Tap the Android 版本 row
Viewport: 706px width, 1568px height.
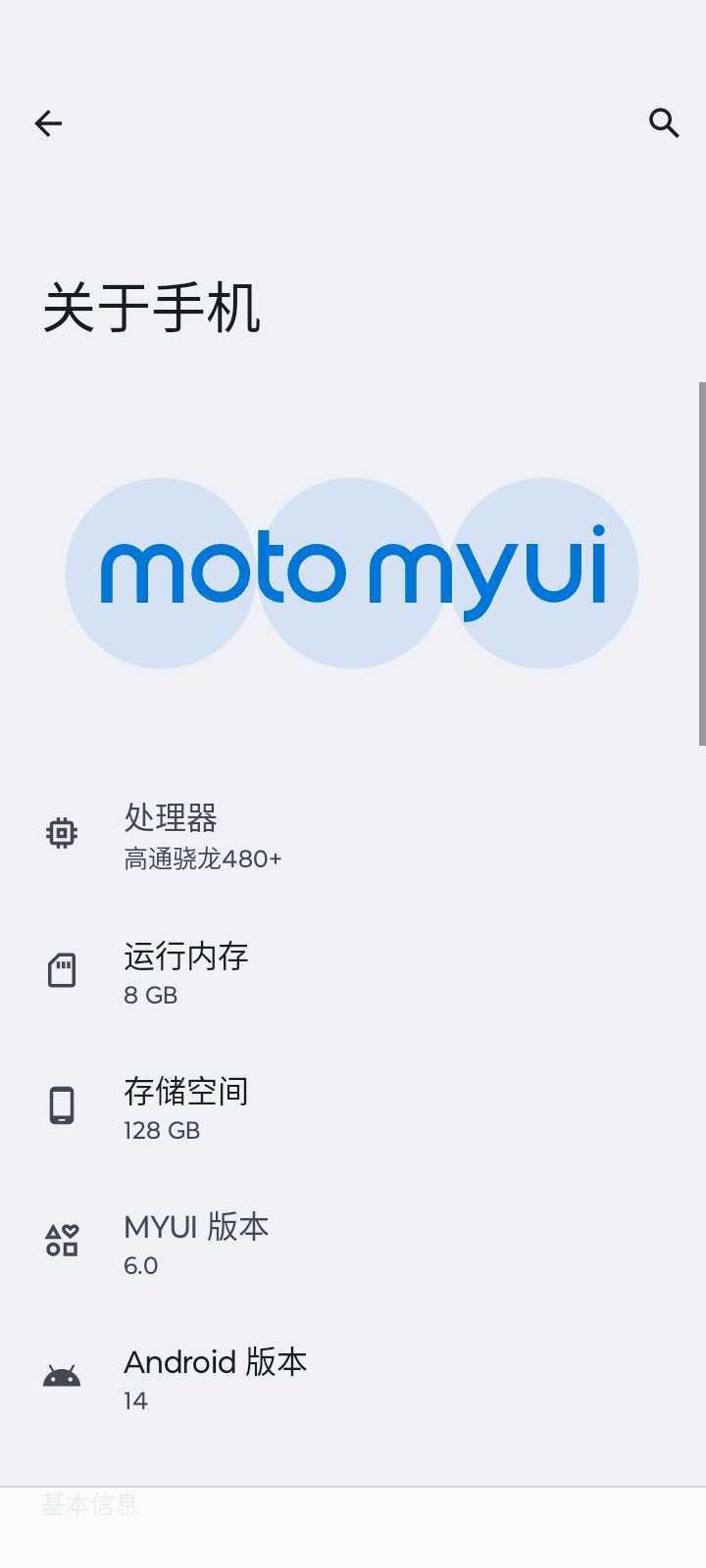pos(353,1376)
